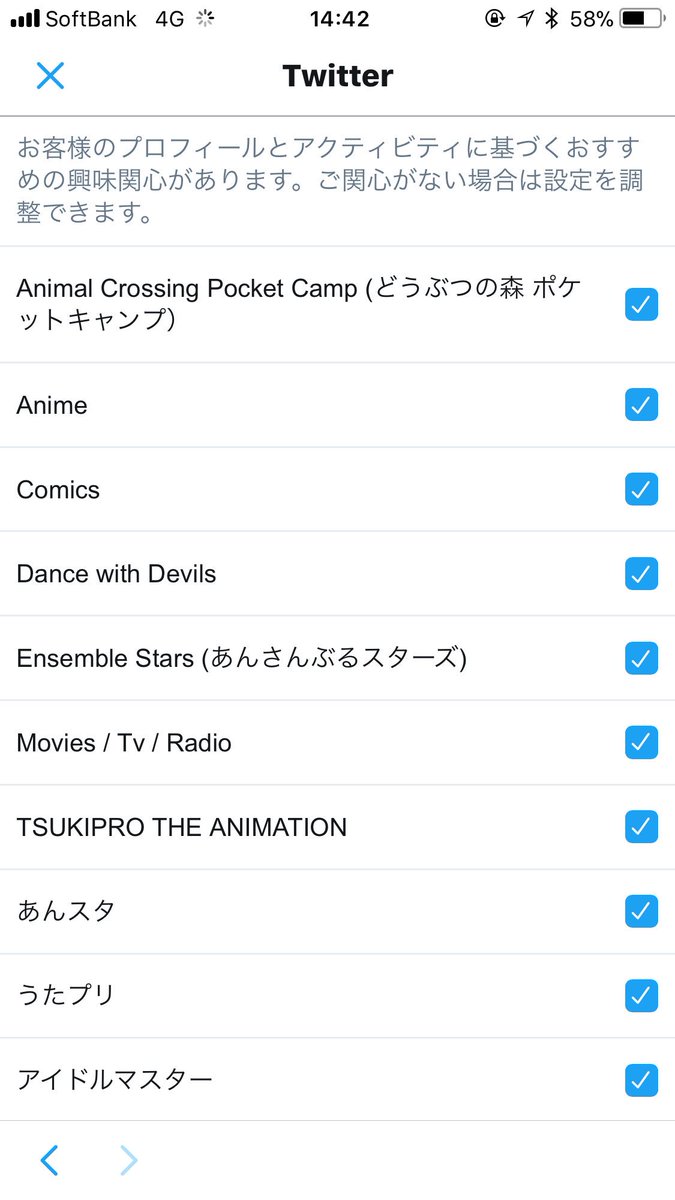This screenshot has height=1200, width=675.
Task: Uncheck Movies / Tv / Radio
Action: click(x=641, y=742)
